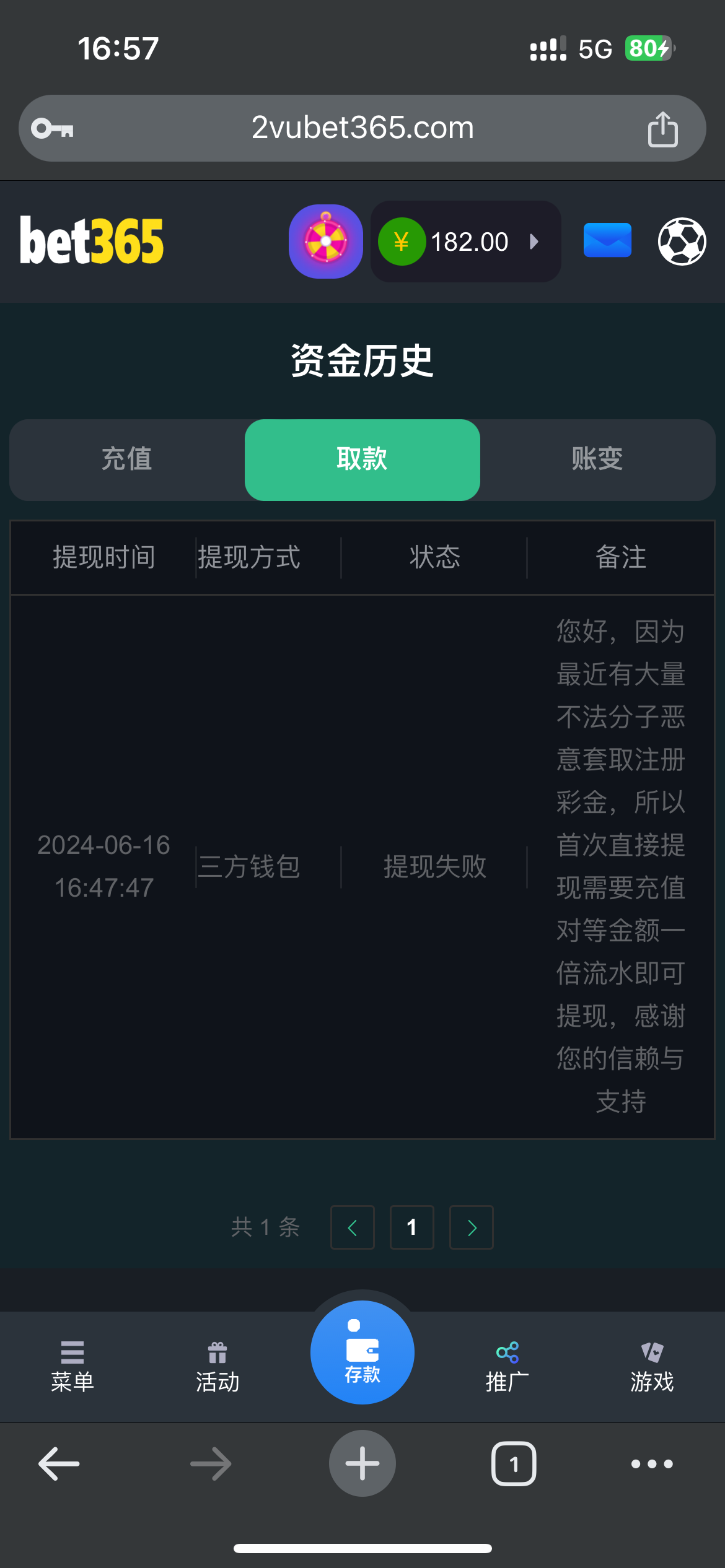Open the browser's three-dot menu
Image resolution: width=725 pixels, height=1568 pixels.
pyautogui.click(x=652, y=1464)
